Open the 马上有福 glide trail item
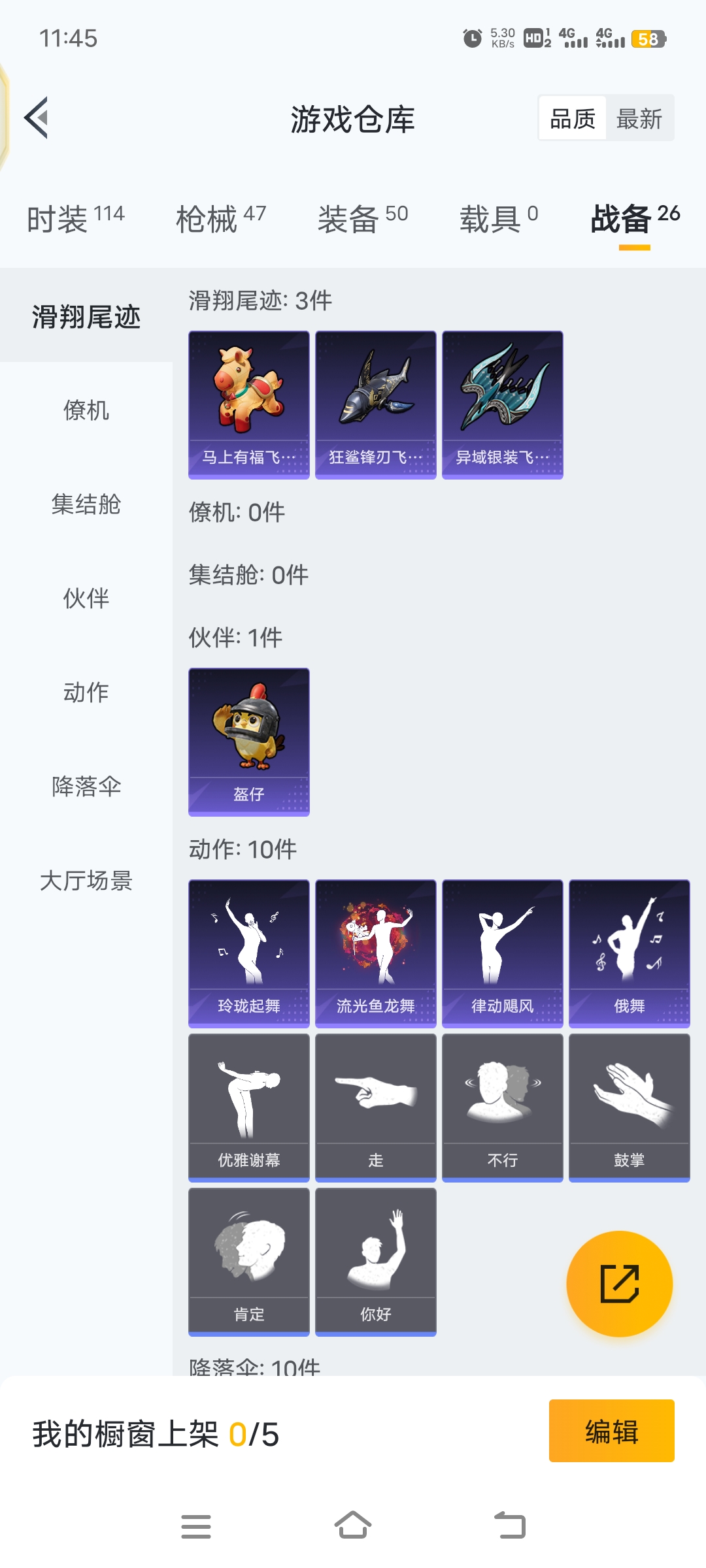706x1568 pixels. click(249, 404)
